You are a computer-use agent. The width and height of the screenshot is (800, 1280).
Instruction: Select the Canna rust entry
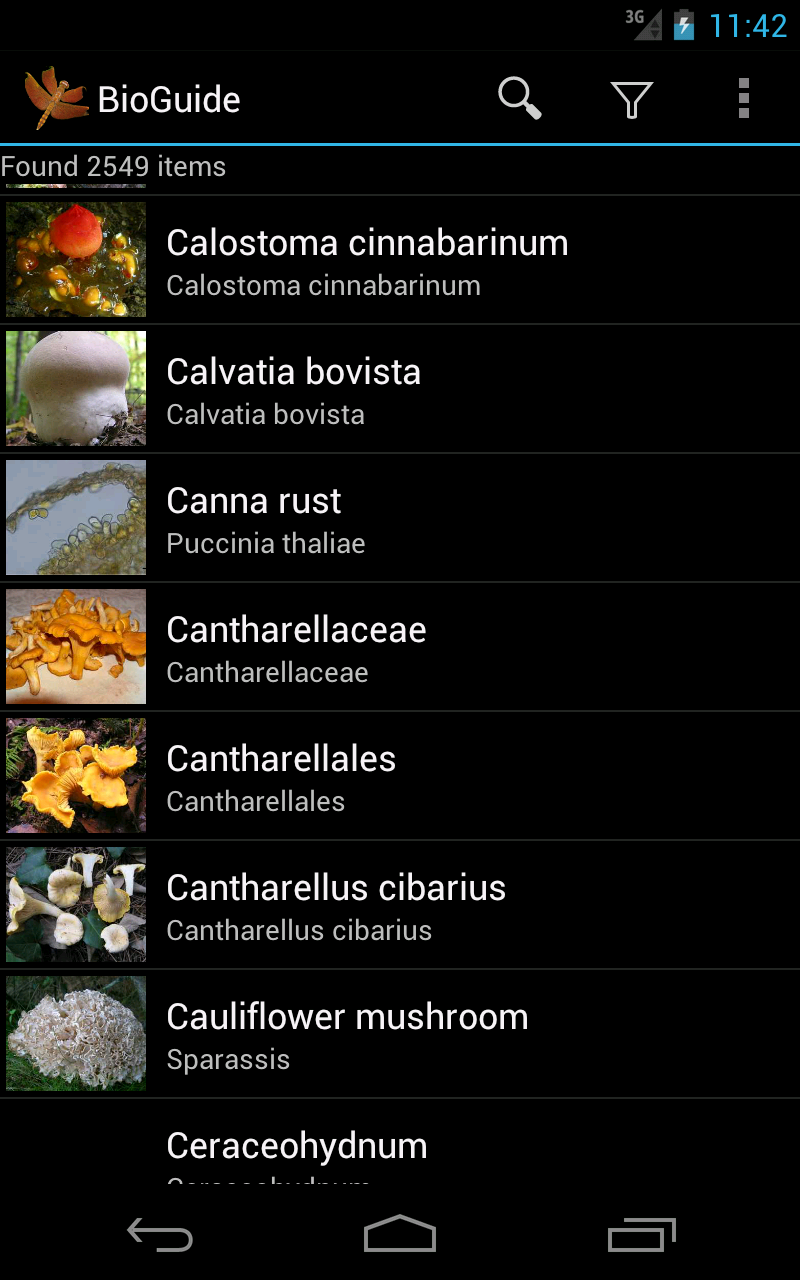click(400, 517)
